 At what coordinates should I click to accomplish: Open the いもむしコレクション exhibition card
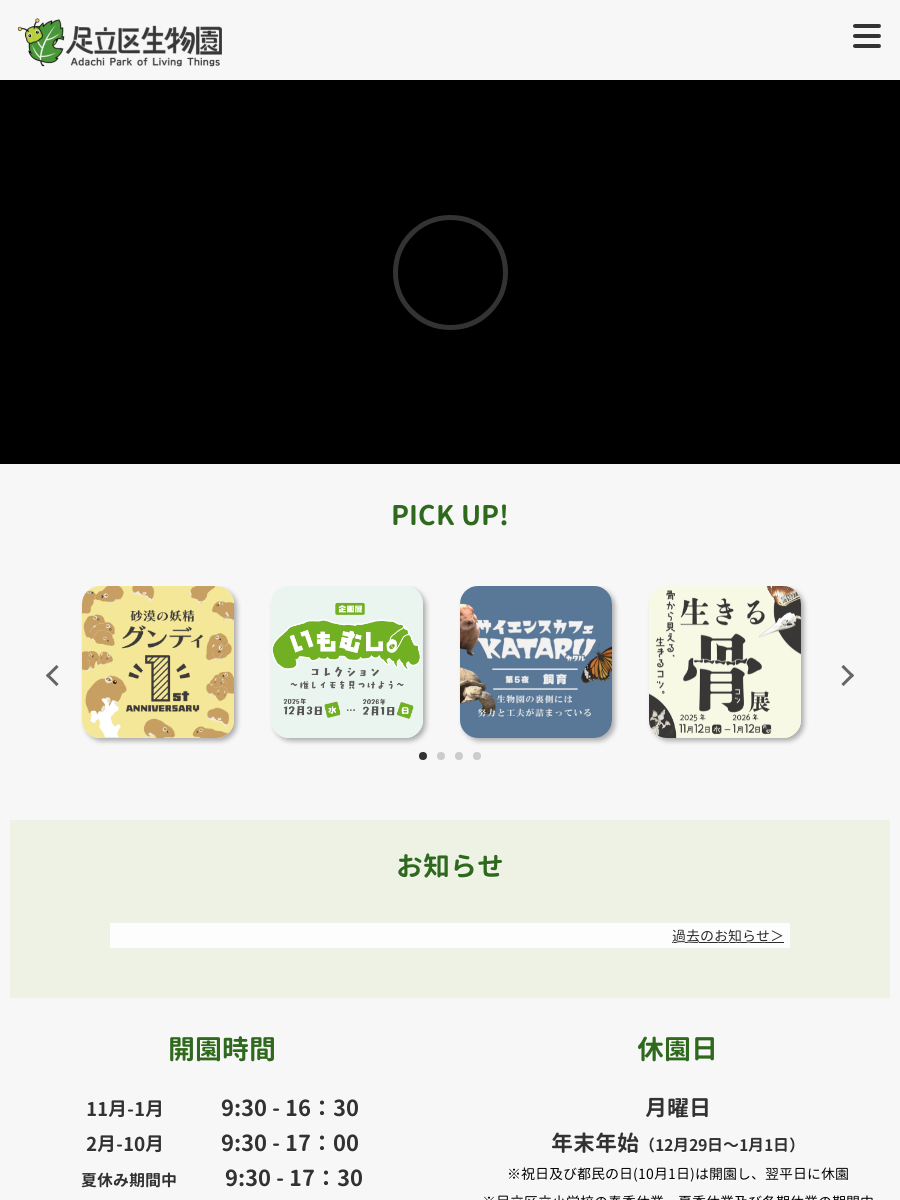pyautogui.click(x=347, y=662)
